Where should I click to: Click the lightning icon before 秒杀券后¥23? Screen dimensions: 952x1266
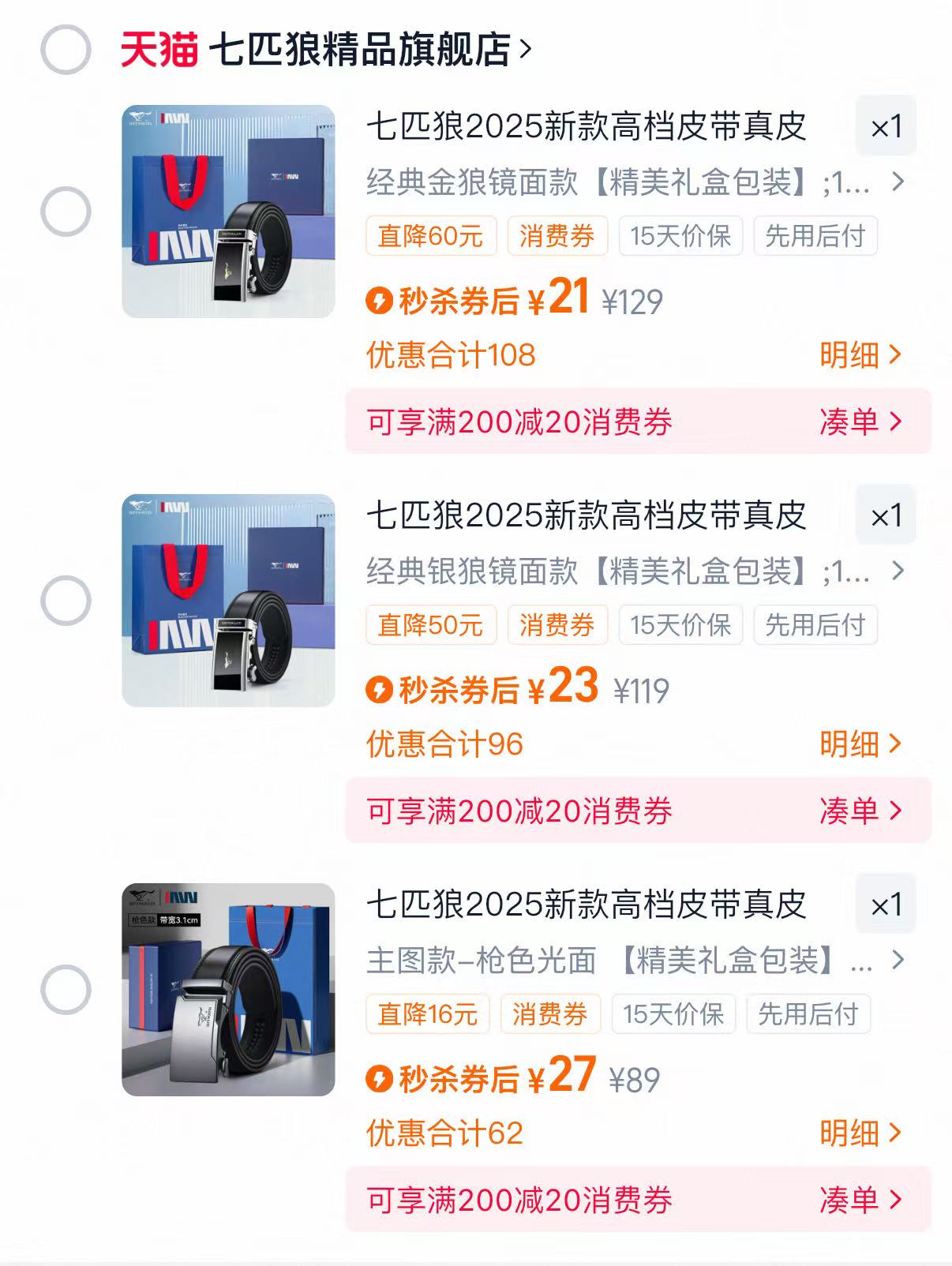(380, 688)
